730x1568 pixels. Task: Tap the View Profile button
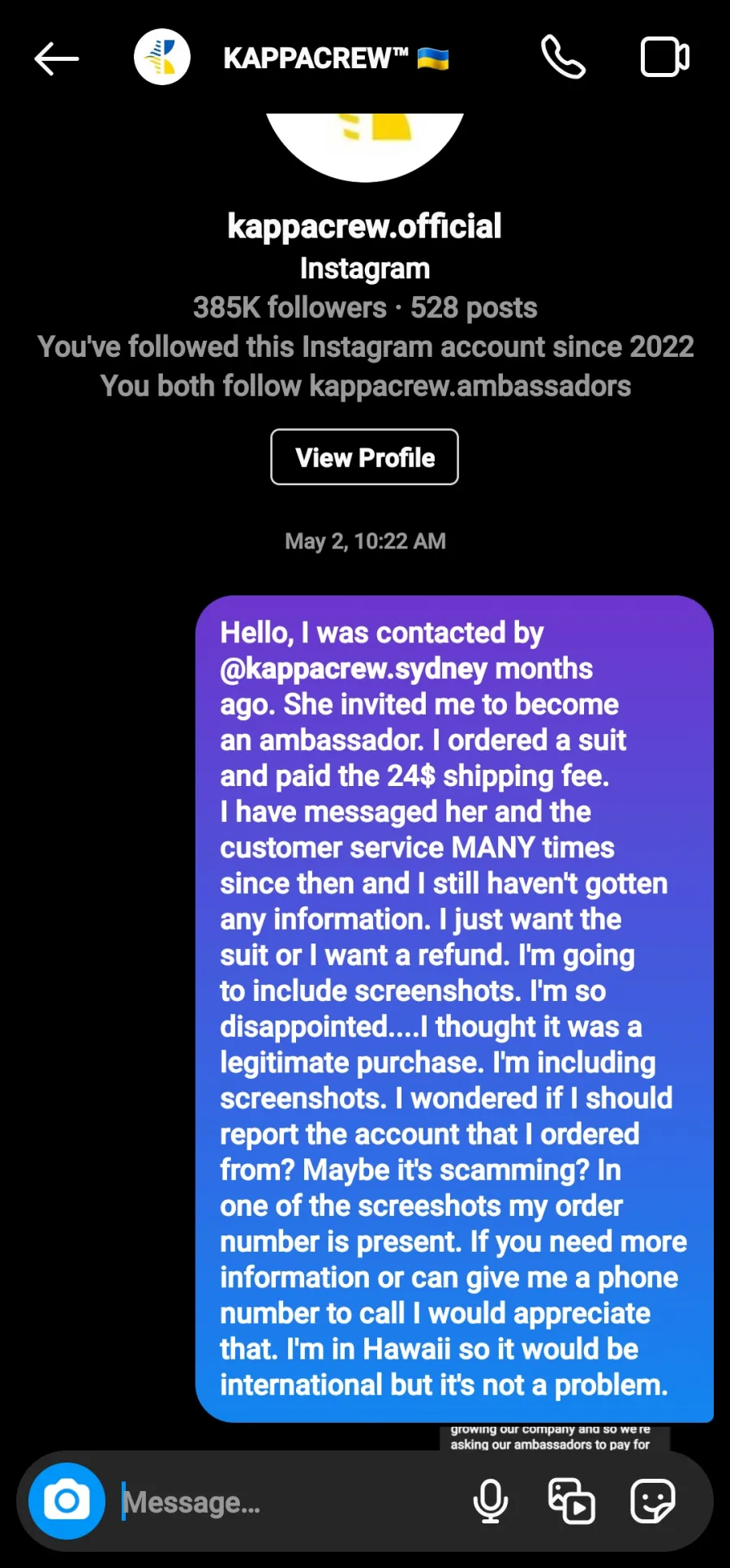click(364, 457)
